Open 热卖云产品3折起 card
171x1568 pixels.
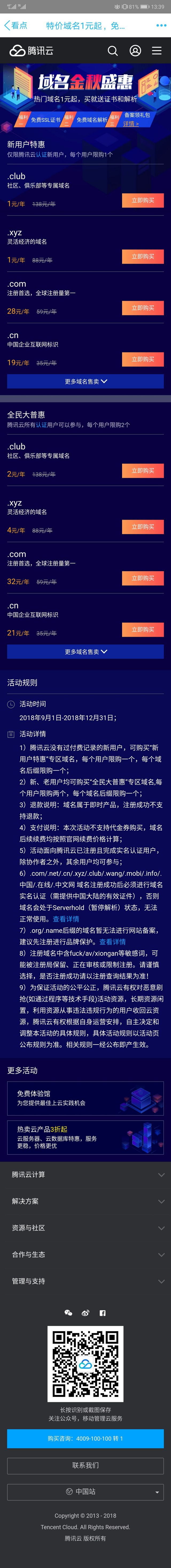coord(85,1137)
